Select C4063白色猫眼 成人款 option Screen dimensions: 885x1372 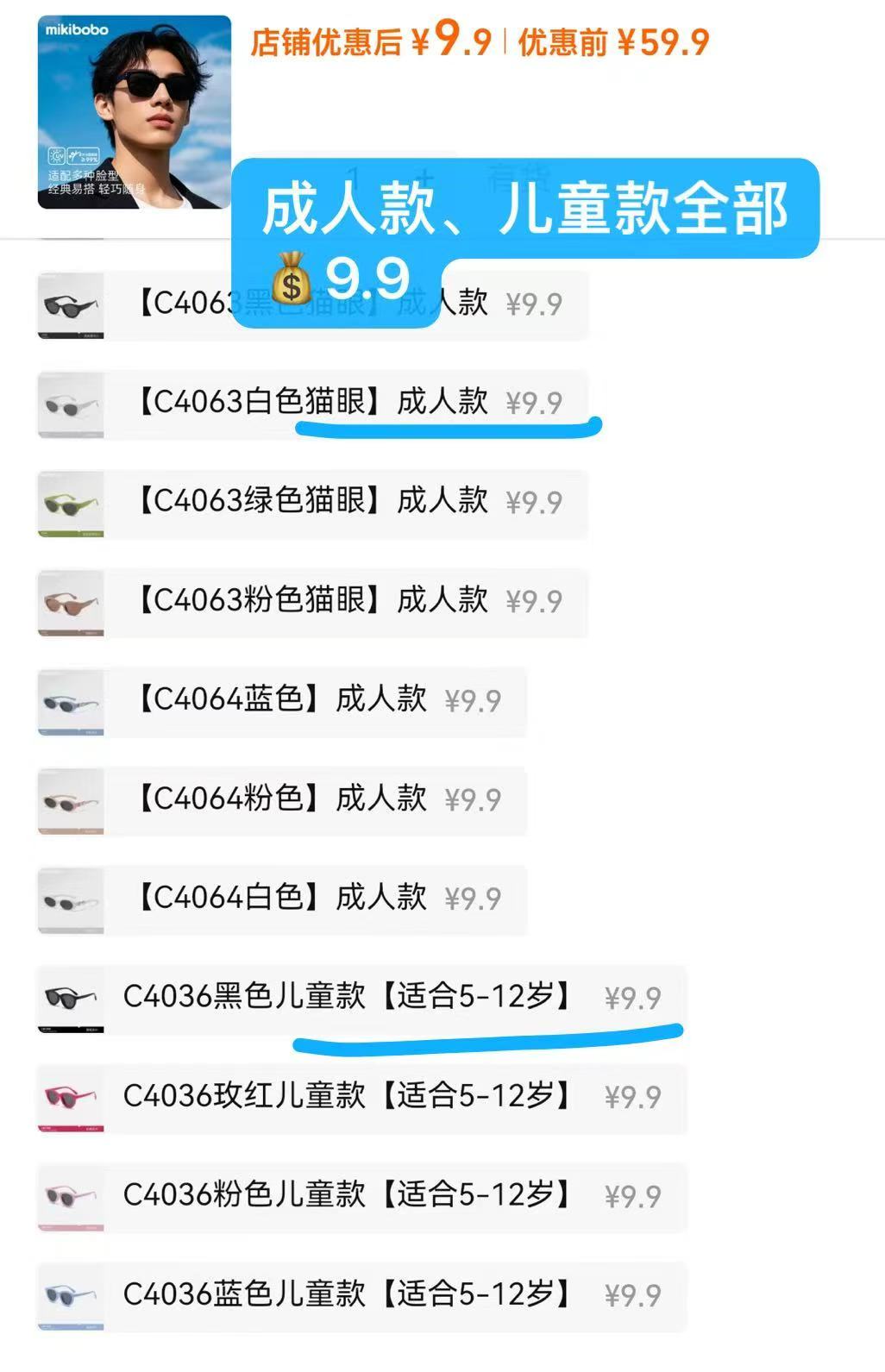click(312, 403)
